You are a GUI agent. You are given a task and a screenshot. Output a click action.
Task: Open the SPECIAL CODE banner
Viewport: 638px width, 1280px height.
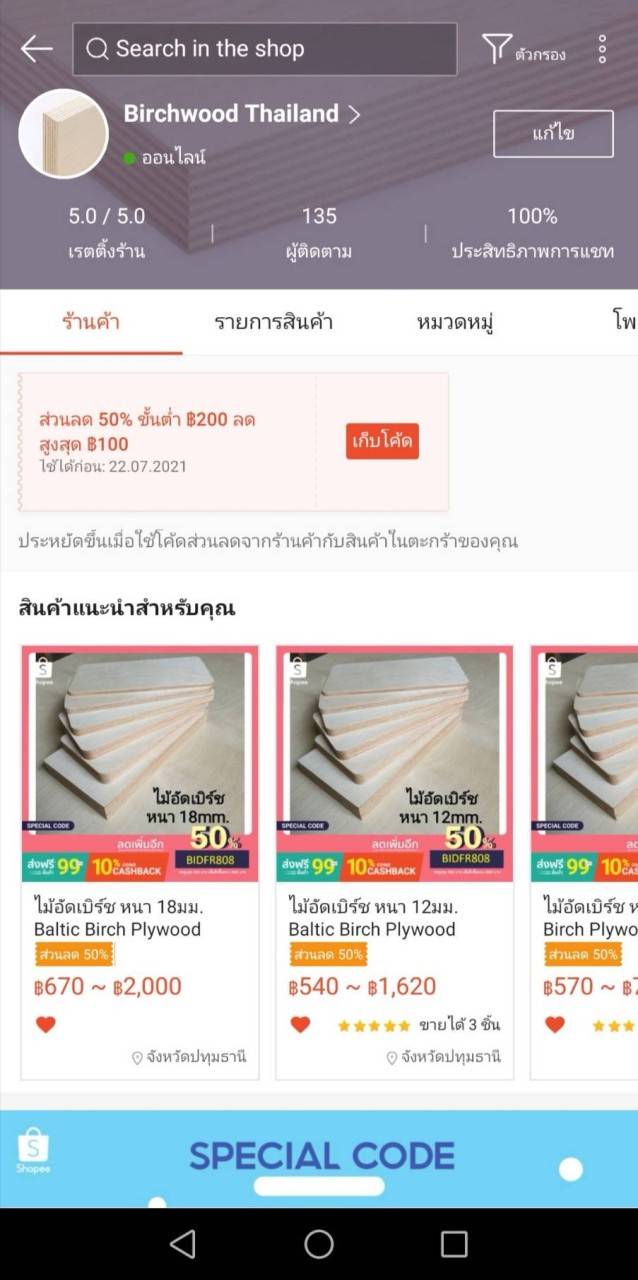pyautogui.click(x=320, y=1157)
